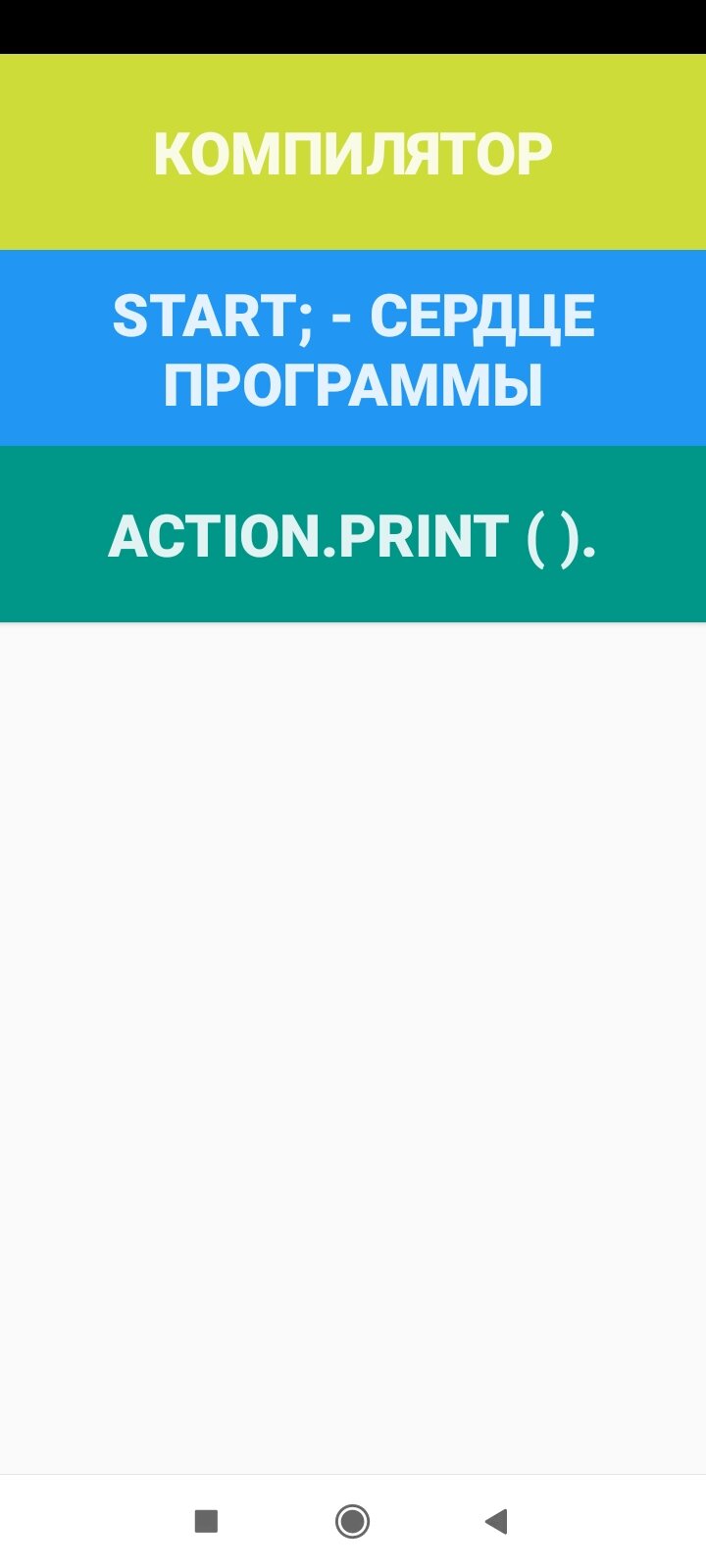
Task: Go back using the system back button
Action: coord(496,1521)
